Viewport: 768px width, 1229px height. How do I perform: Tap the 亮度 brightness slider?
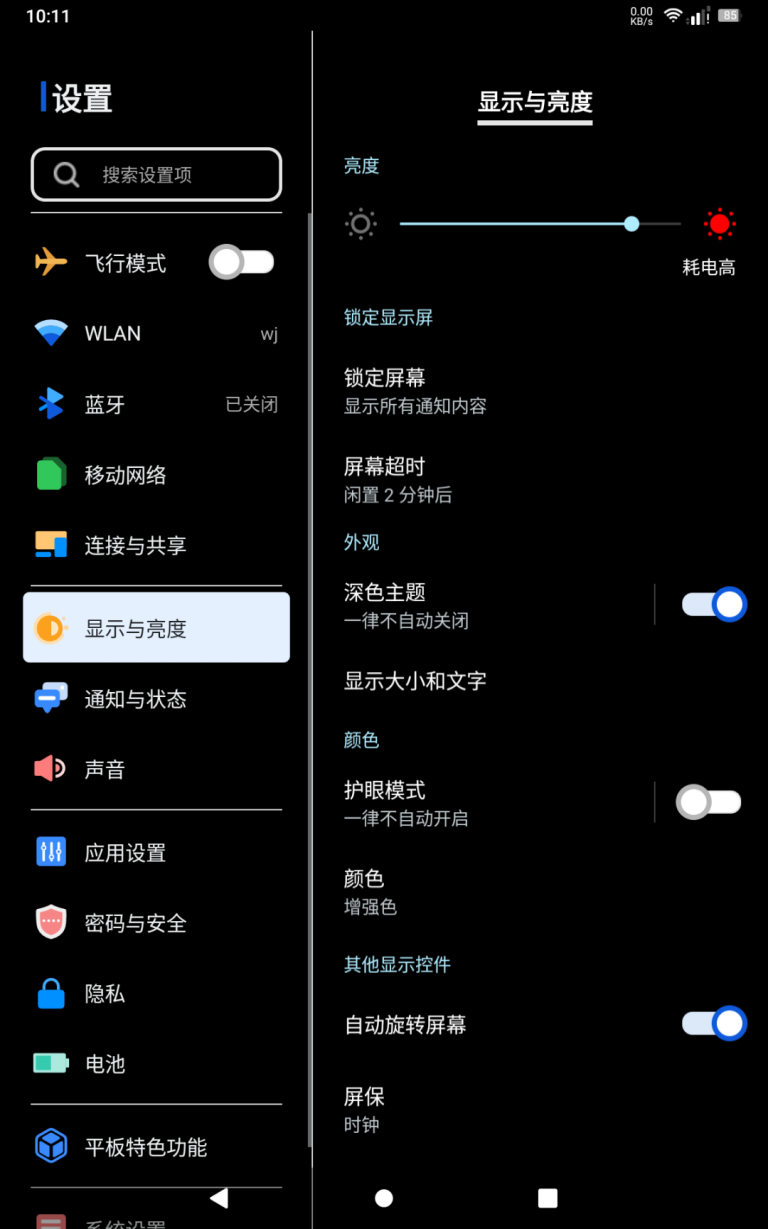click(540, 224)
